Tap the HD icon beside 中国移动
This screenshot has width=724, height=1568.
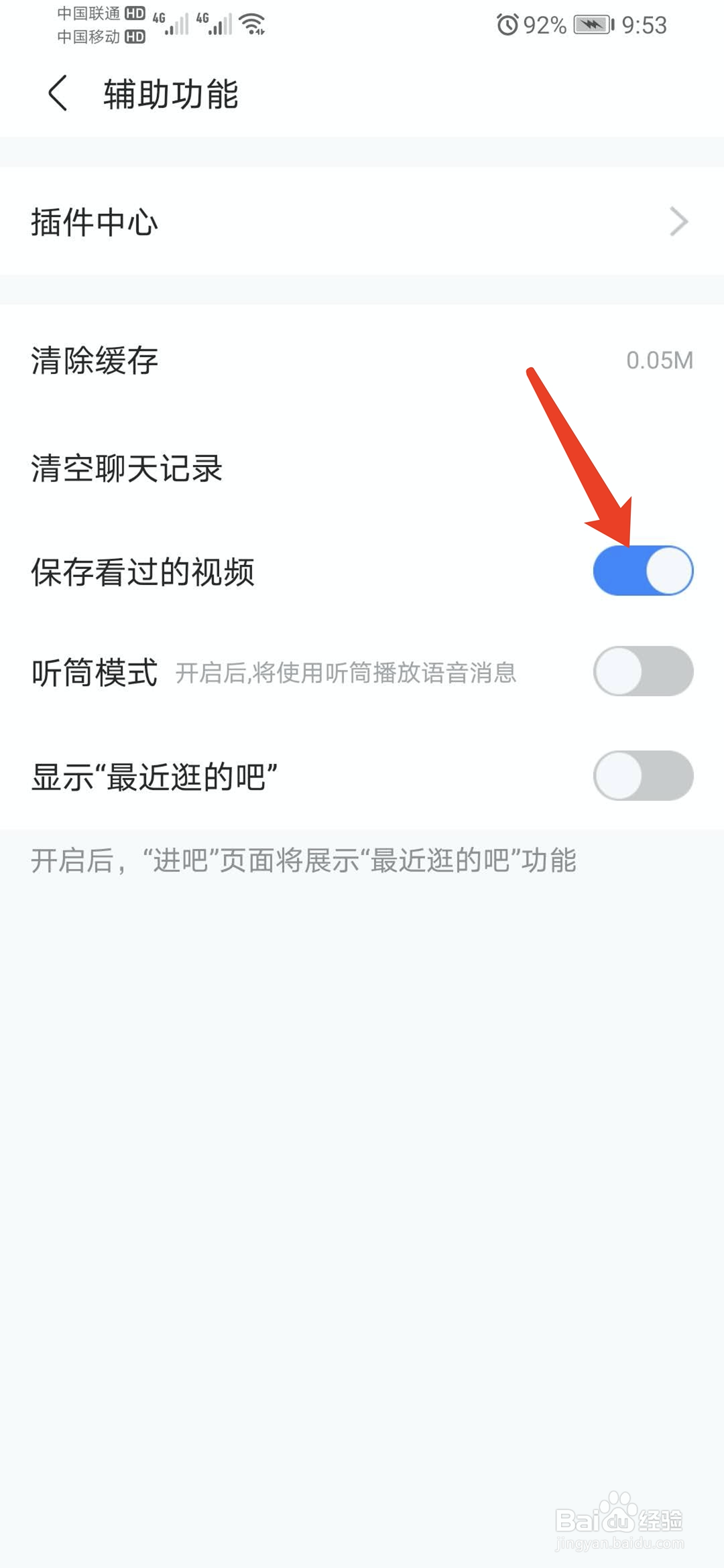[x=135, y=37]
